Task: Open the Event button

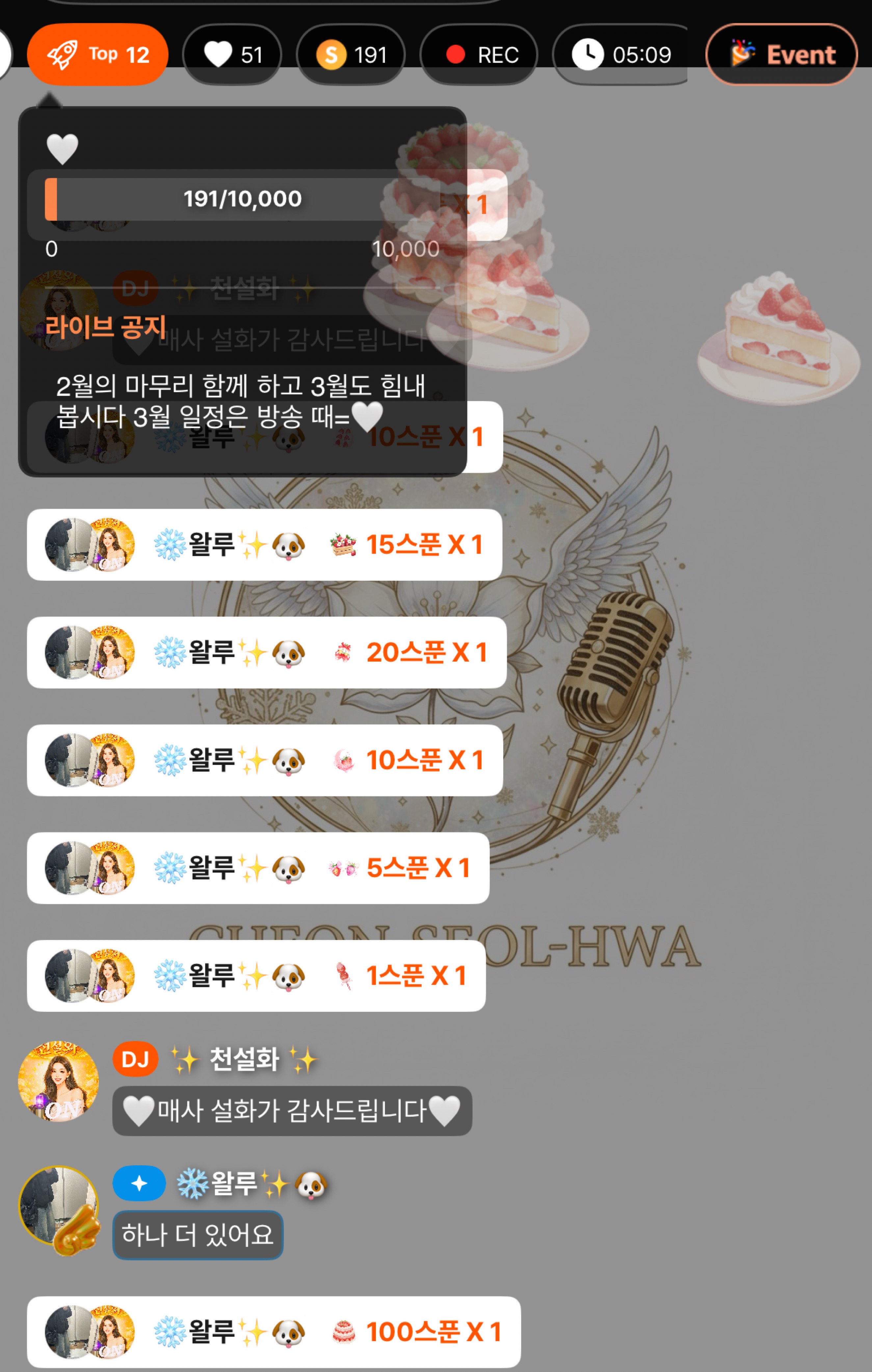Action: tap(781, 55)
